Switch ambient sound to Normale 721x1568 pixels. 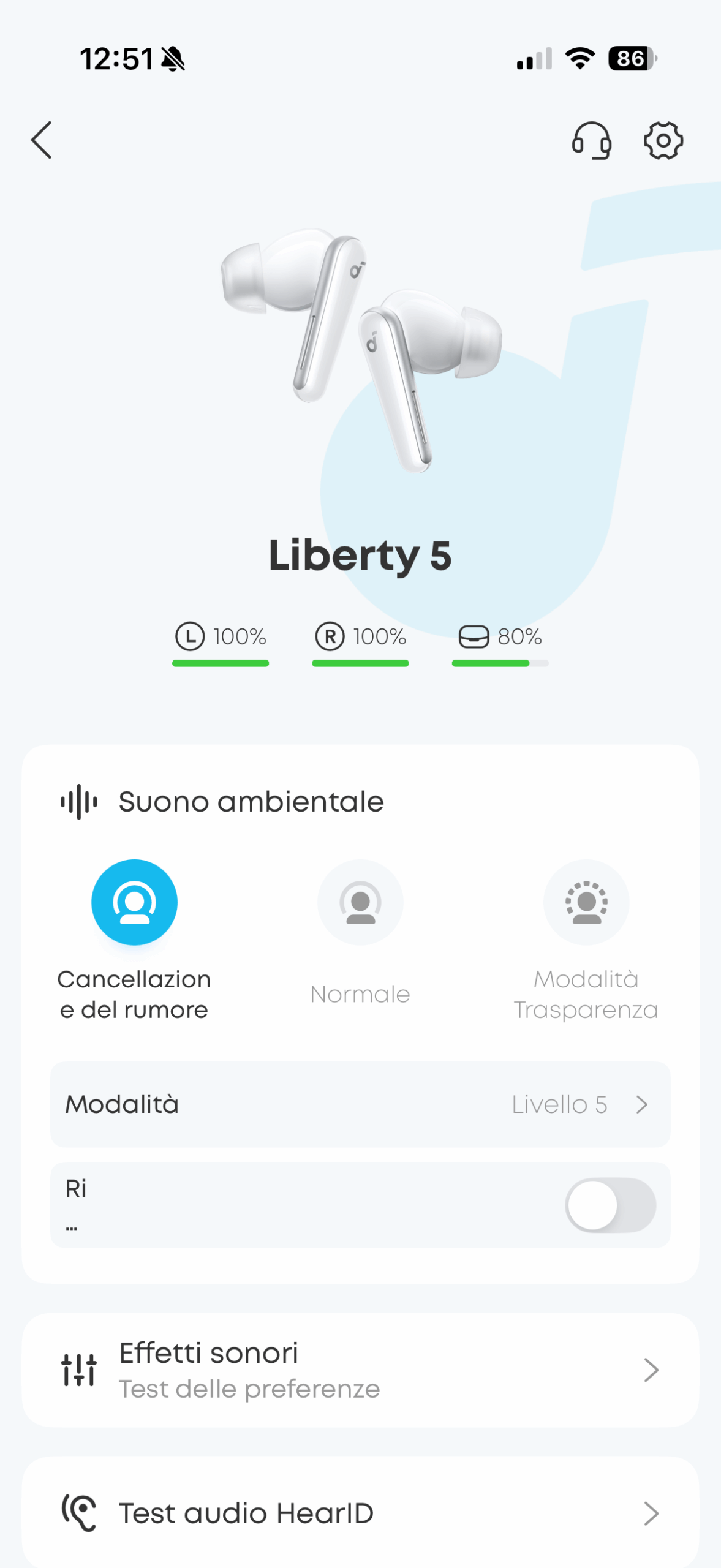(360, 902)
